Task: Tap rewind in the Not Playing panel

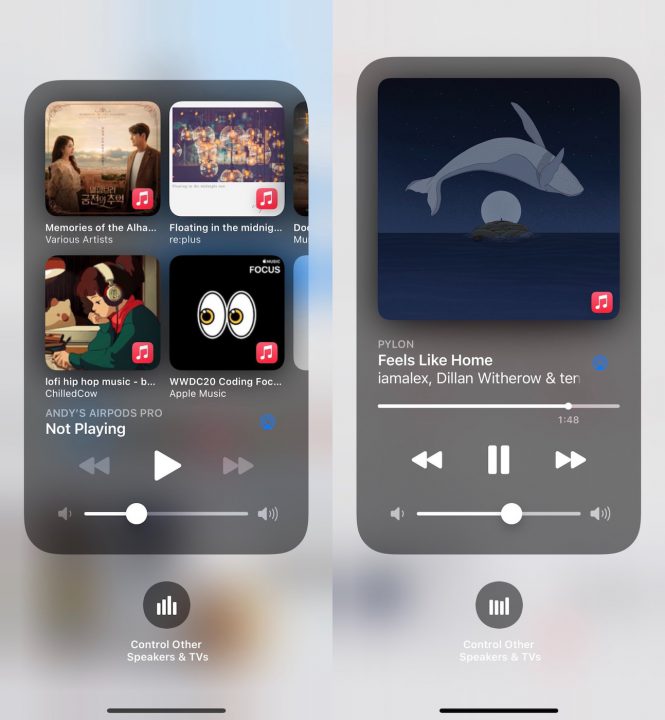Action: [95, 465]
